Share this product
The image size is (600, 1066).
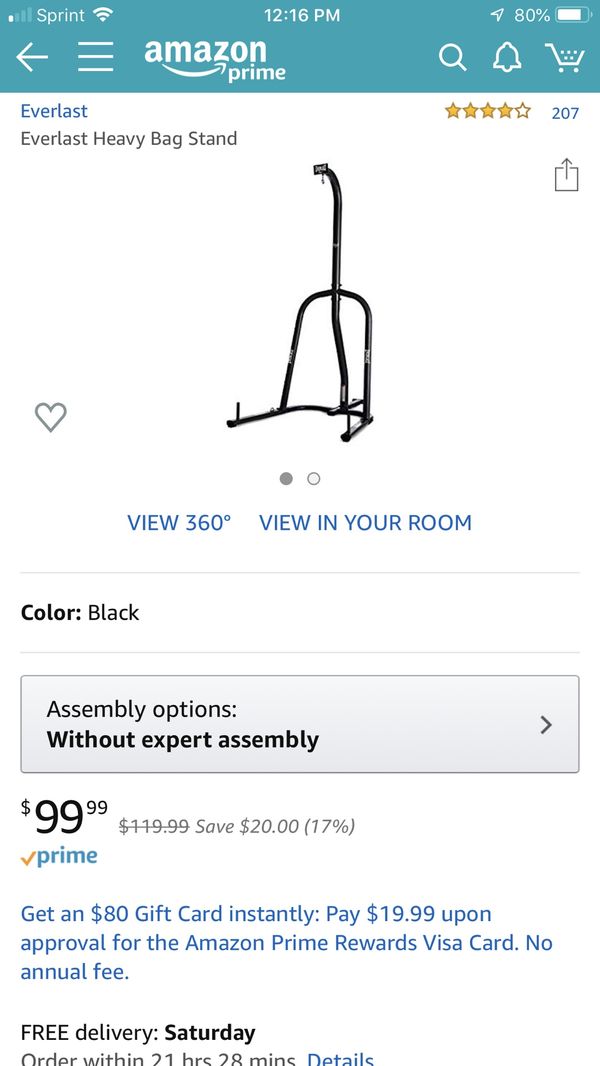pyautogui.click(x=566, y=175)
